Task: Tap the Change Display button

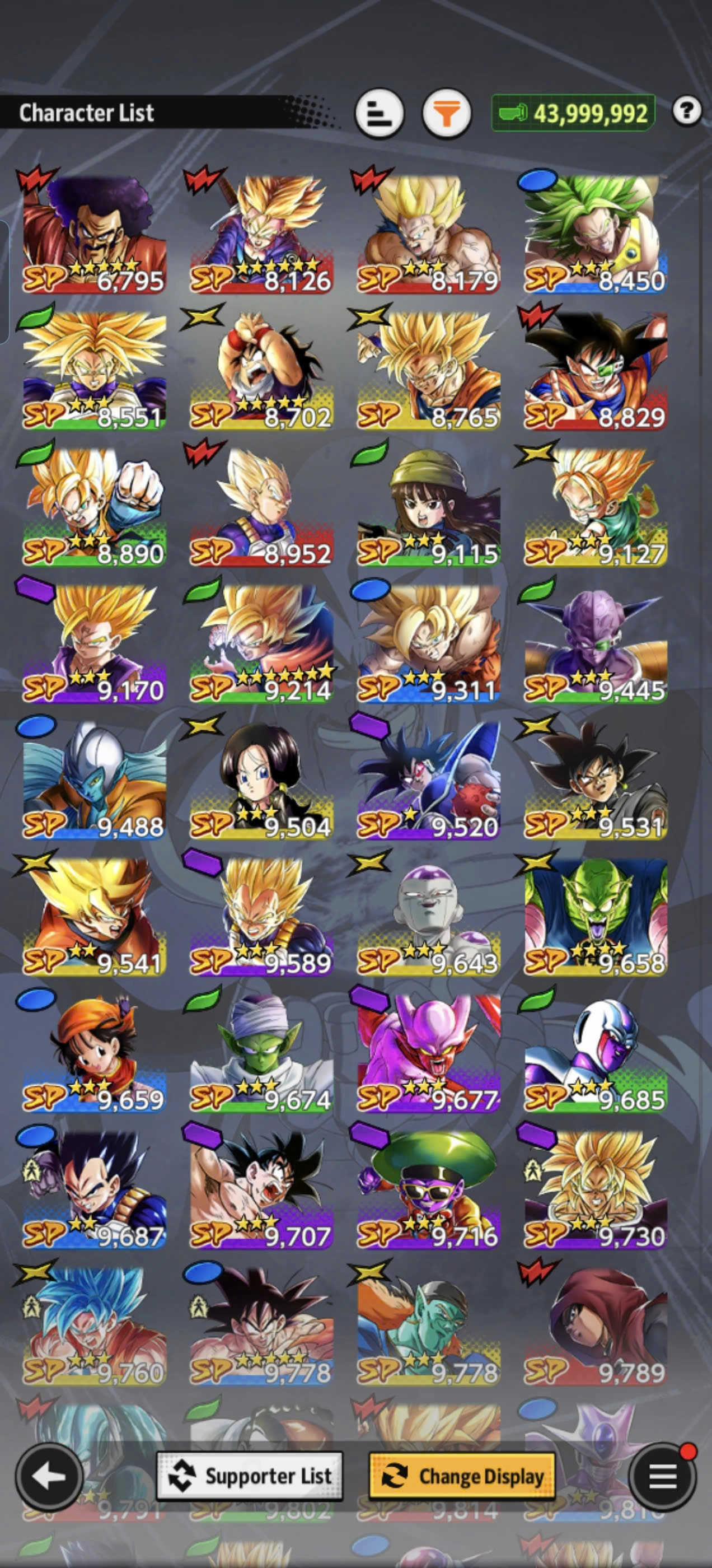Action: click(x=462, y=1476)
